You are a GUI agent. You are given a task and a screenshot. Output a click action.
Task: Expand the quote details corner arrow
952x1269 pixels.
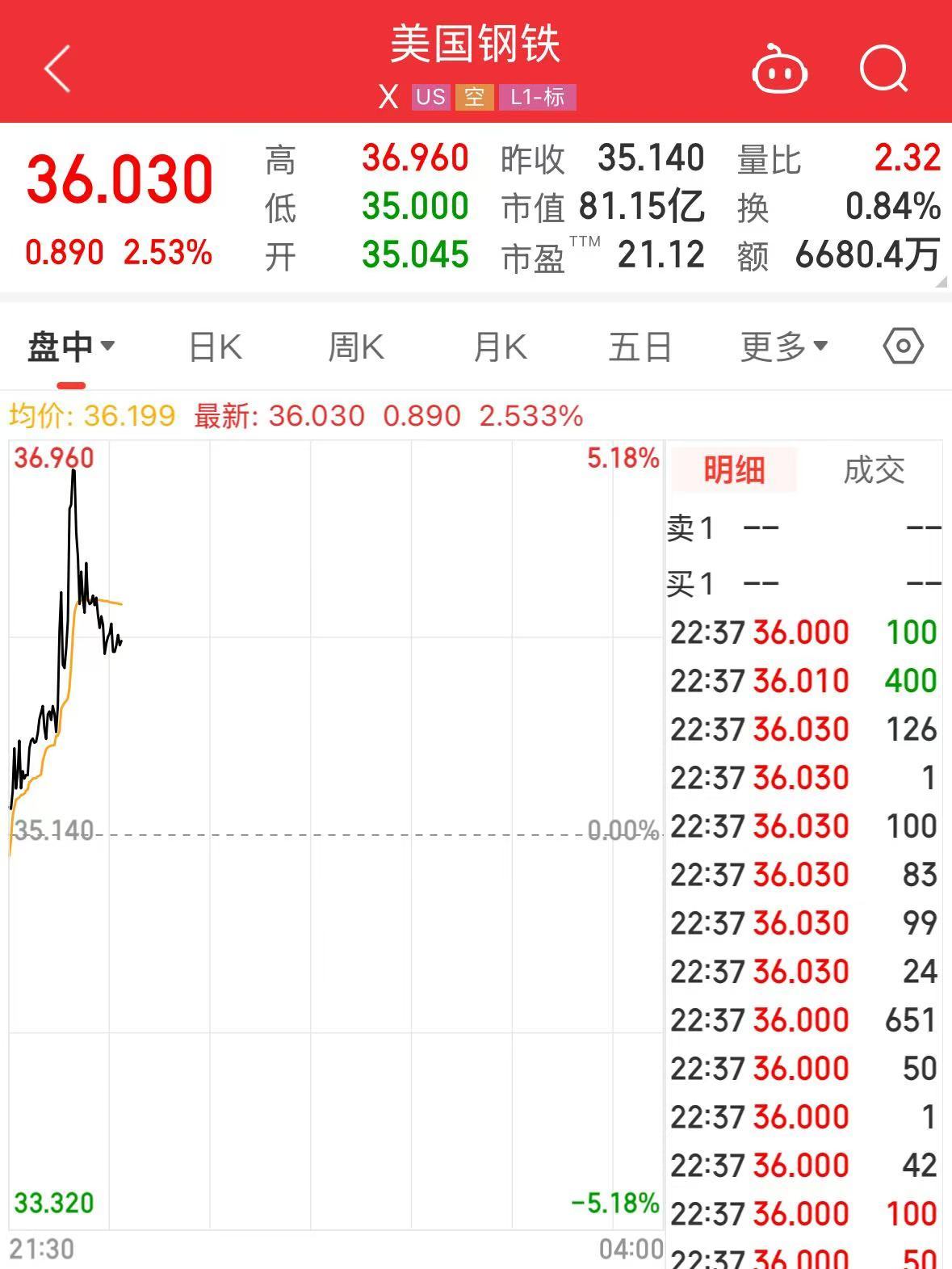pos(941,282)
